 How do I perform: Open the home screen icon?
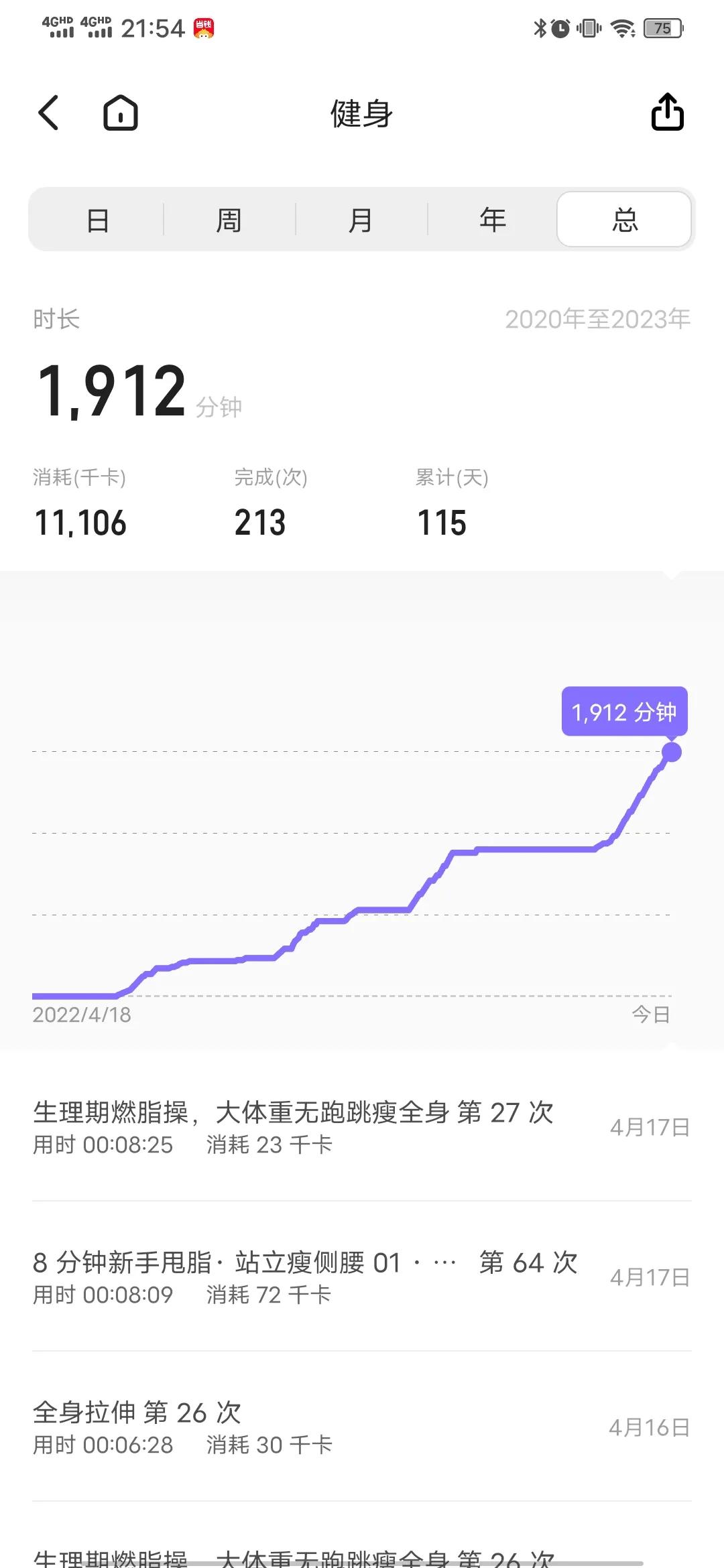[119, 113]
